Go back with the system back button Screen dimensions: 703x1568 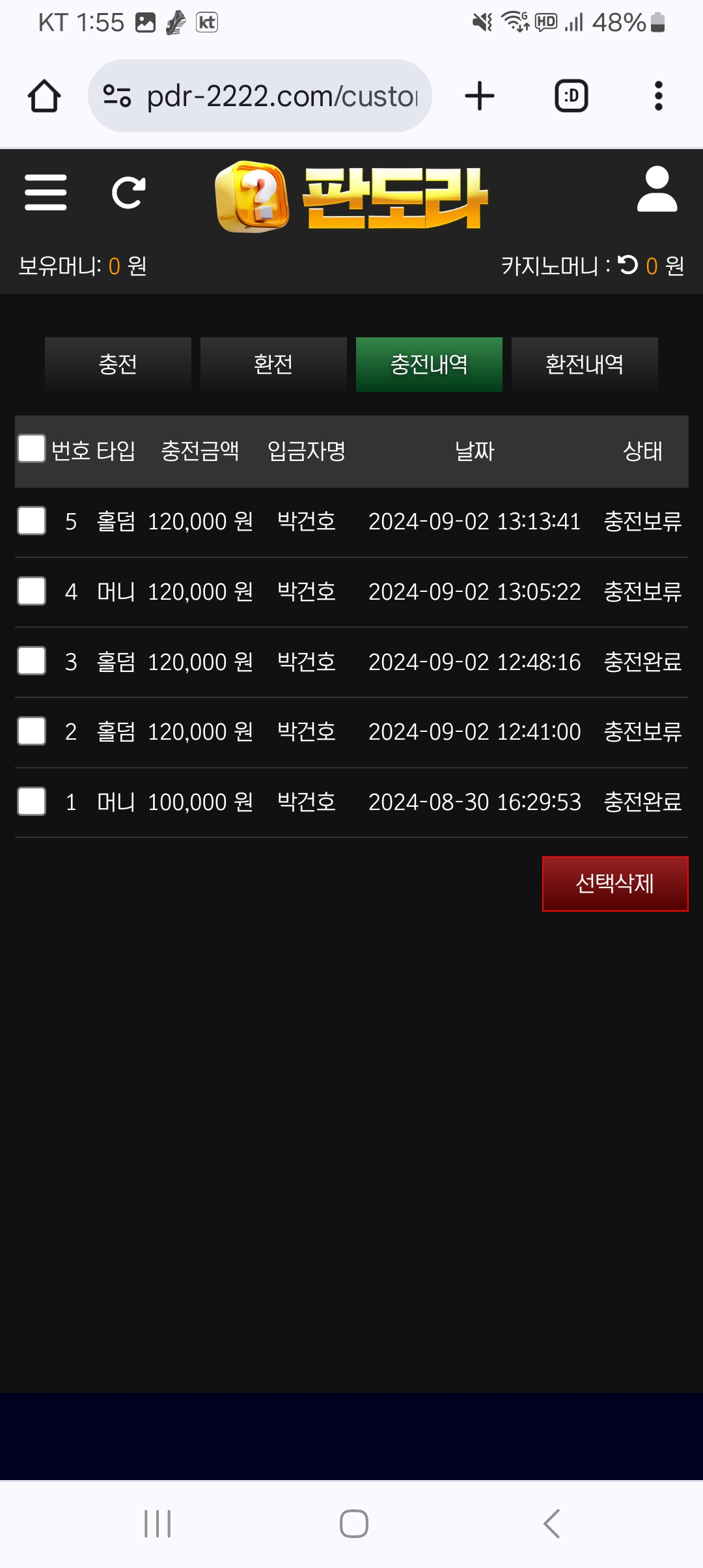tap(551, 1524)
